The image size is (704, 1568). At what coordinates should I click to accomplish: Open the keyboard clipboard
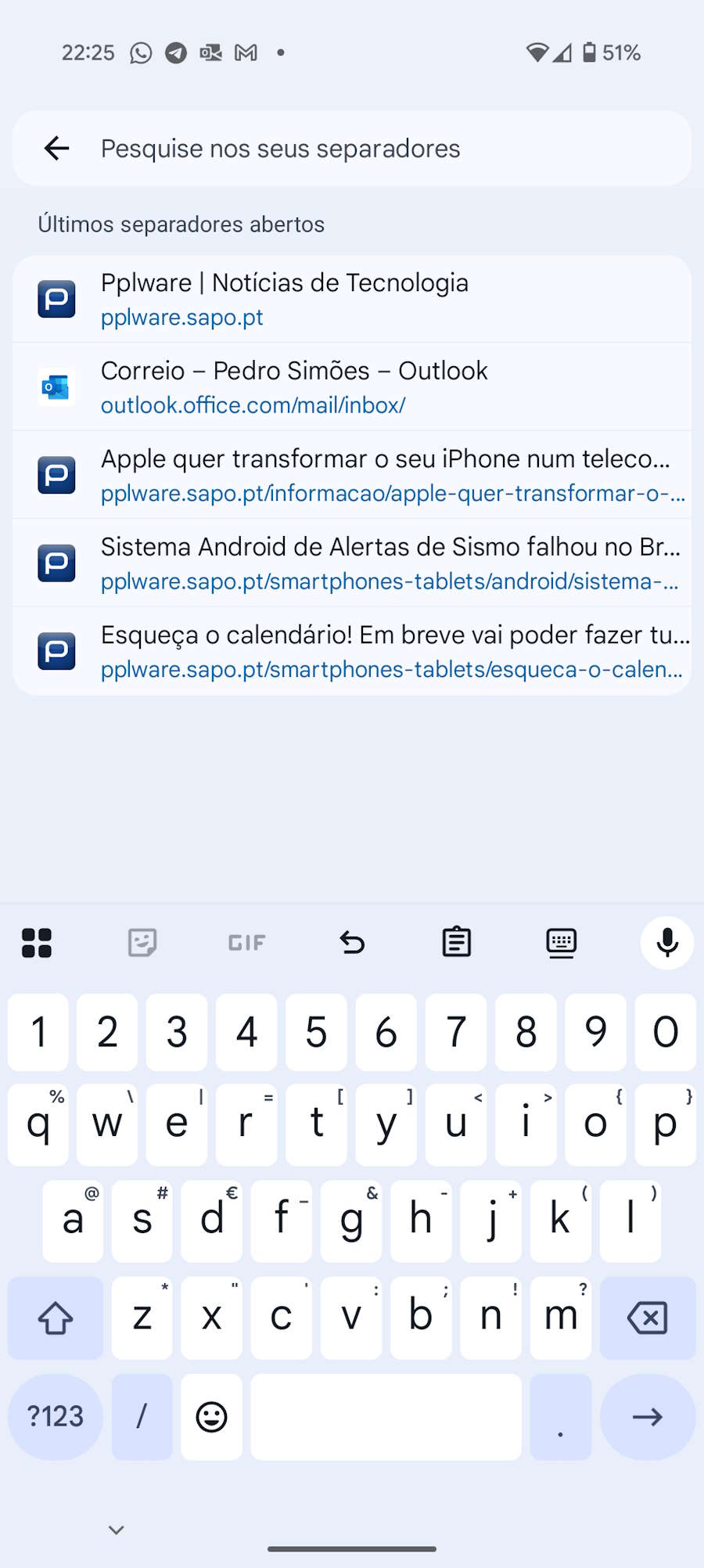point(457,943)
